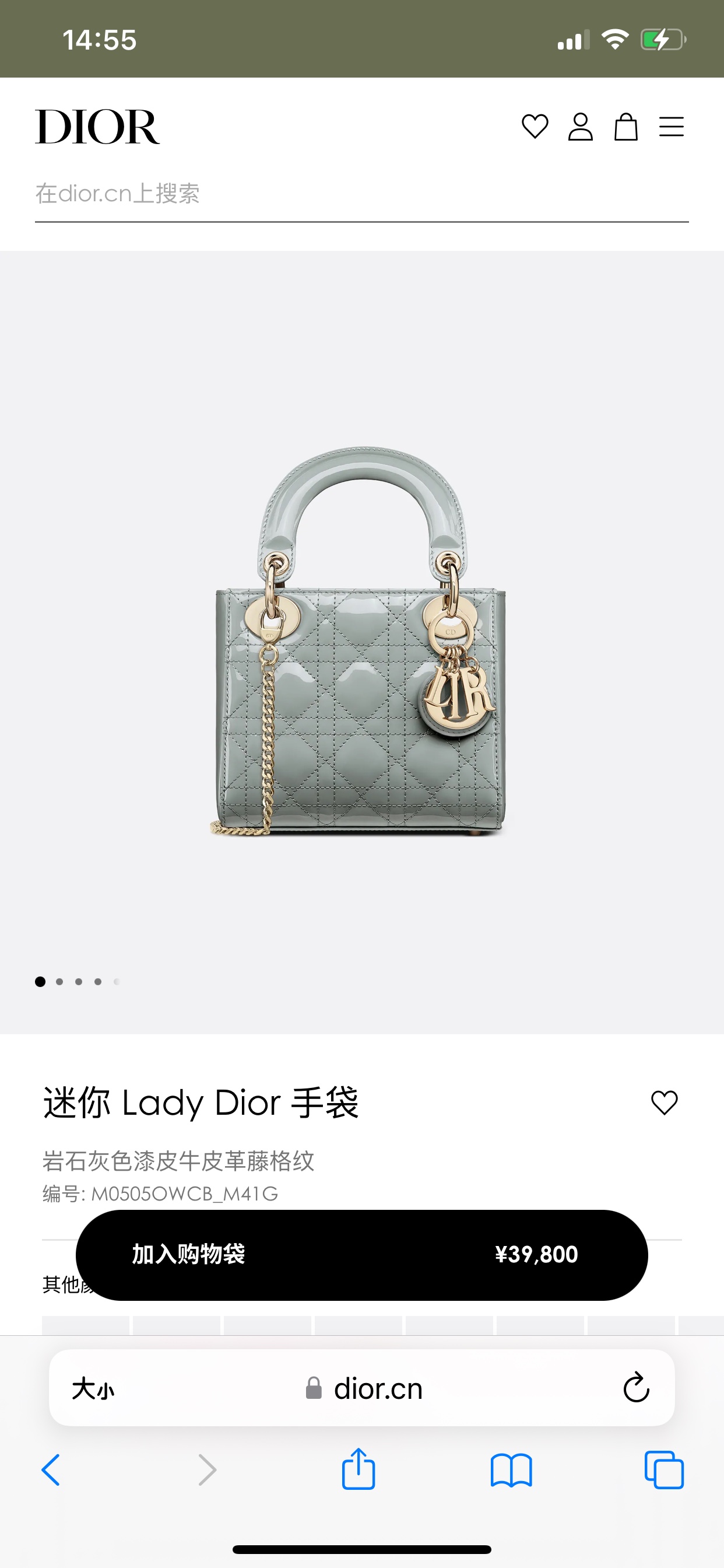Go back in Safari
This screenshot has height=1568, width=724.
tap(51, 1470)
